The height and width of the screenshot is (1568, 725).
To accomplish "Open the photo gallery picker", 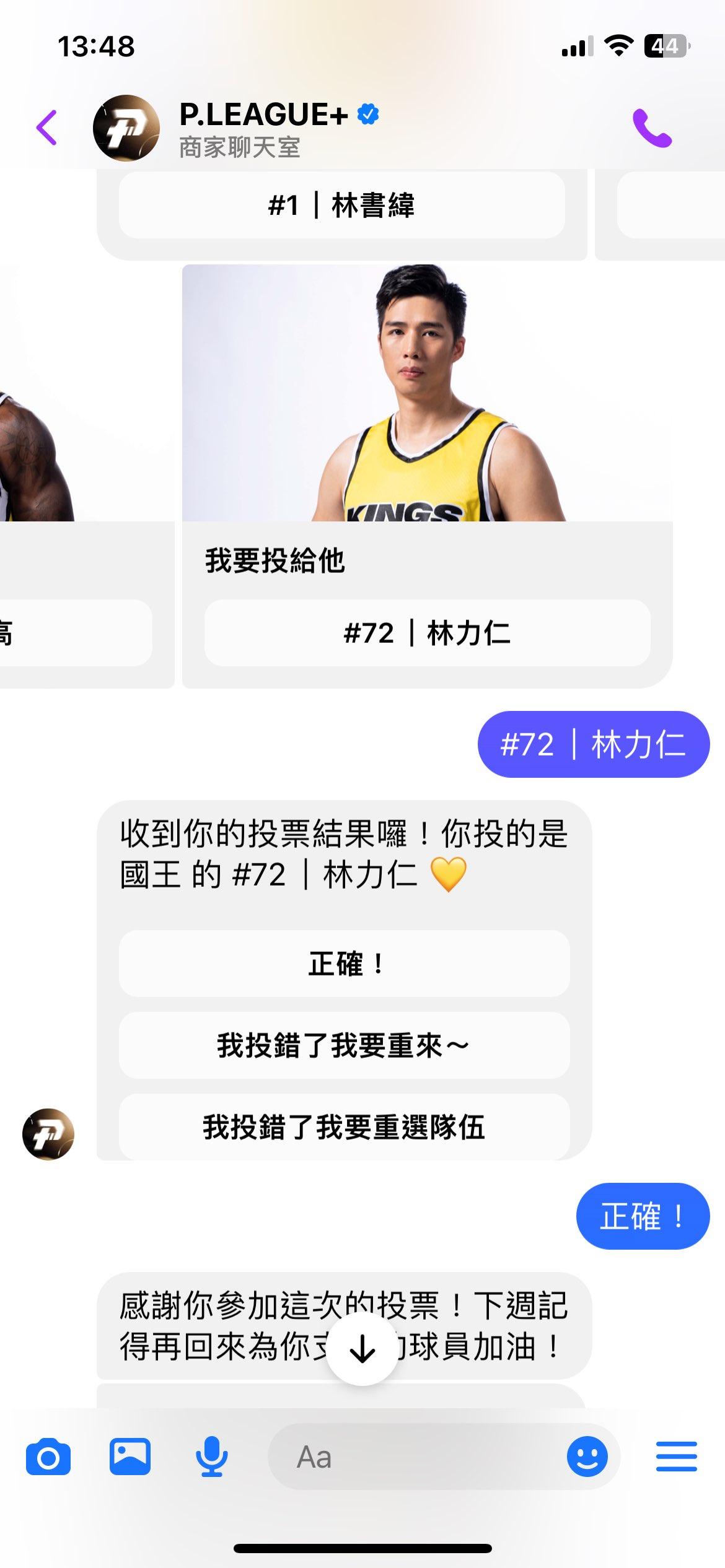I will point(130,1457).
